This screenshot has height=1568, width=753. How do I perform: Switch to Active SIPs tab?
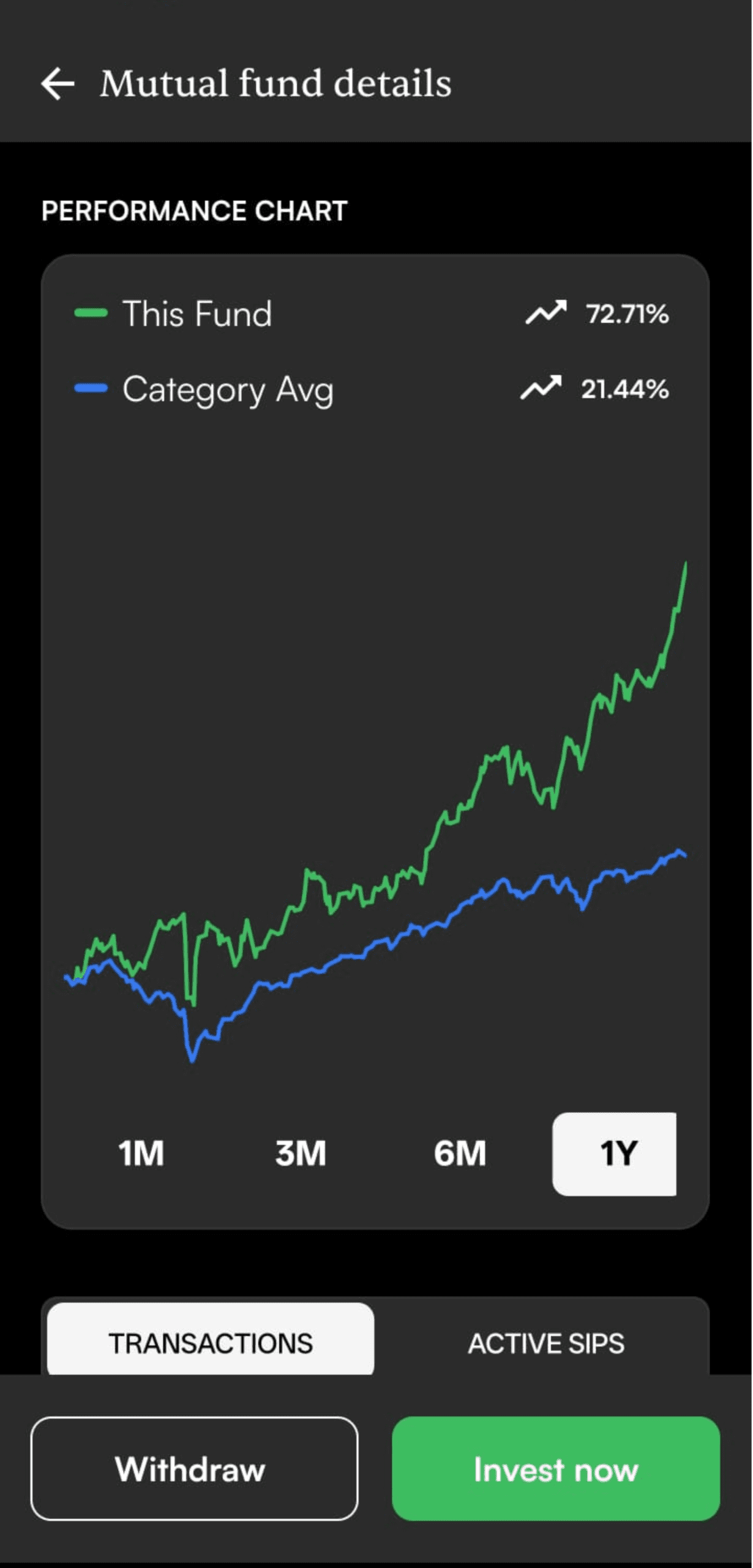click(x=546, y=1344)
